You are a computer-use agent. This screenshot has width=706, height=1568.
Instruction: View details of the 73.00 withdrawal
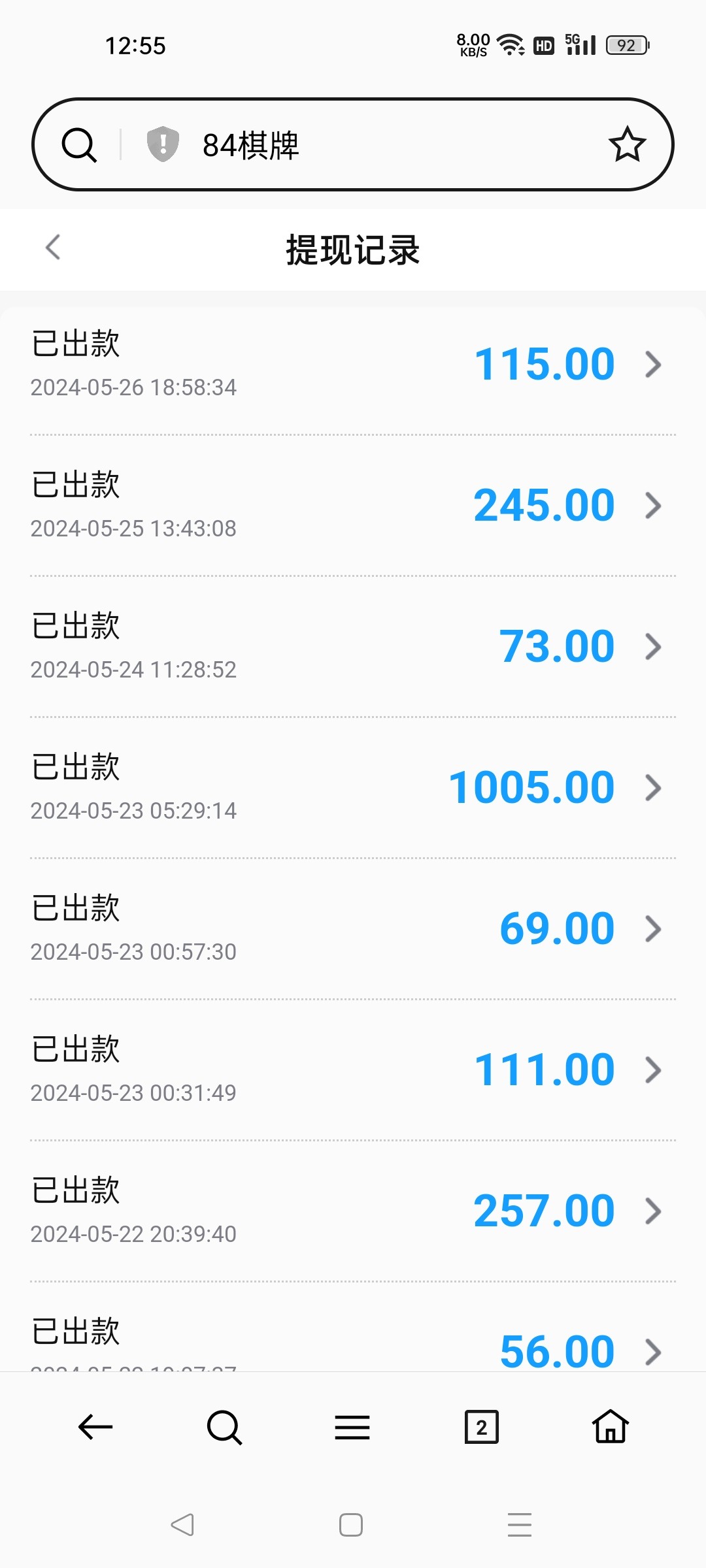(x=353, y=647)
